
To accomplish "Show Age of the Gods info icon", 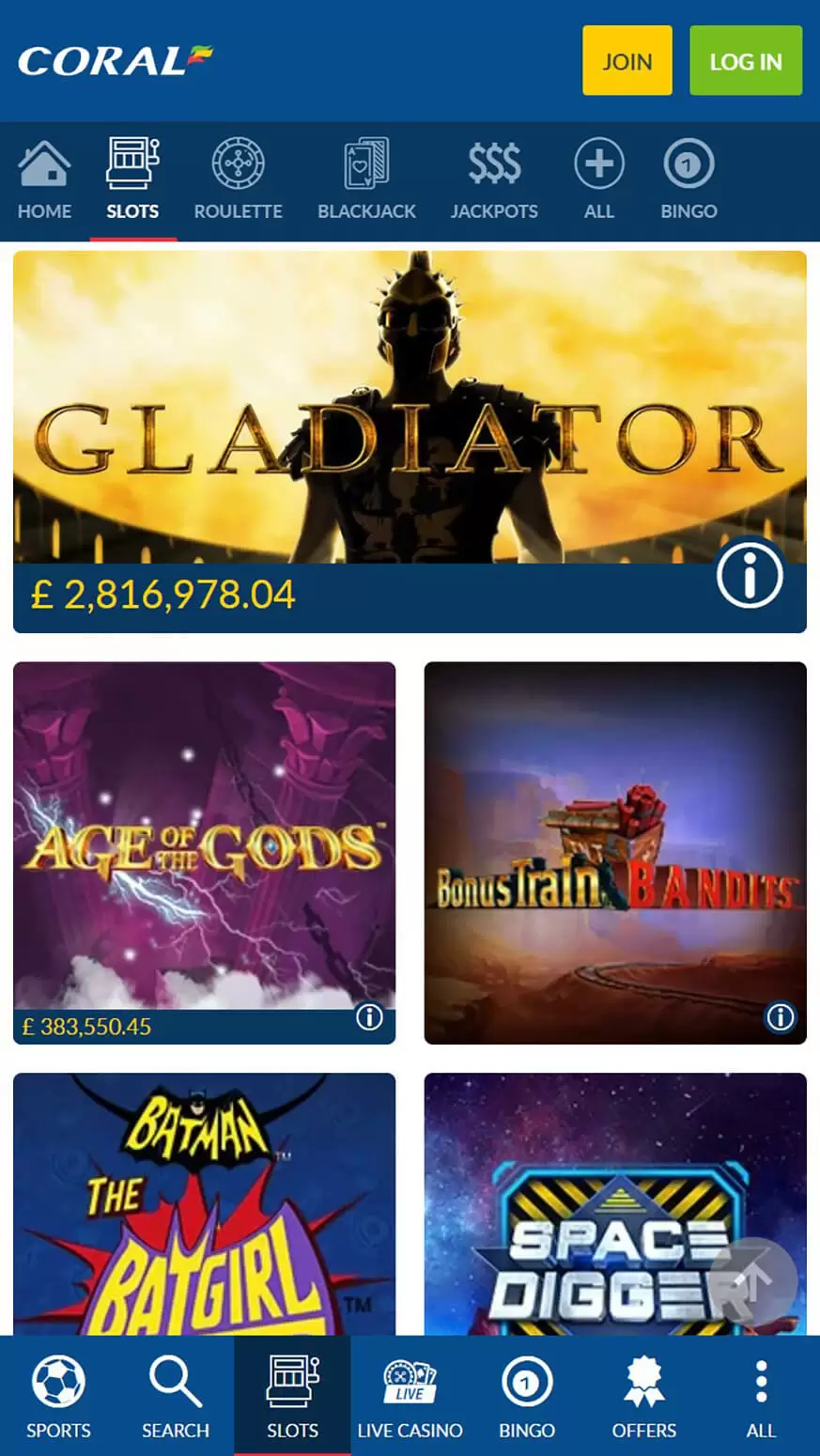I will (x=369, y=1016).
